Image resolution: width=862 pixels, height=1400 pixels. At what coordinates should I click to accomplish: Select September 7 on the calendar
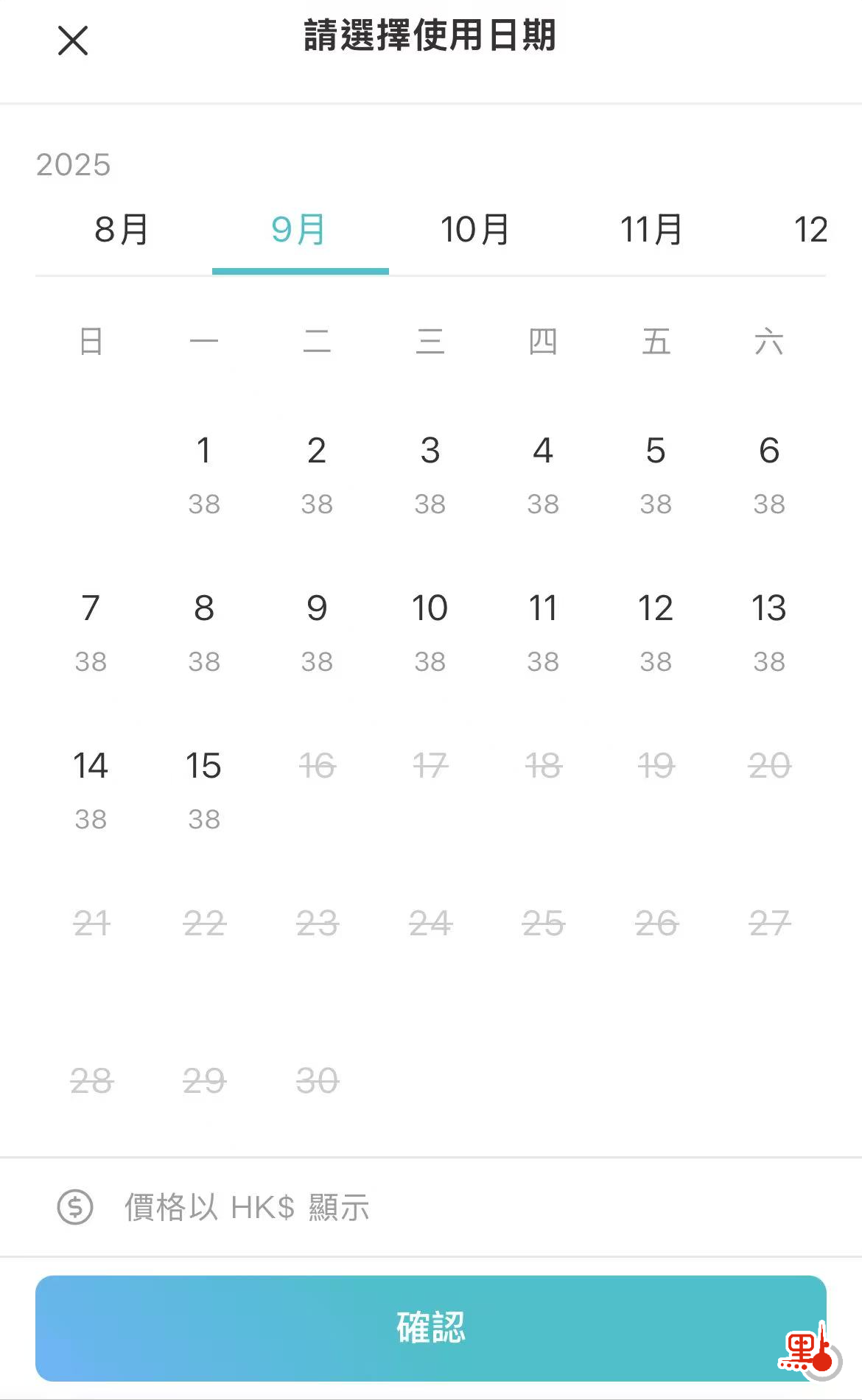91,633
